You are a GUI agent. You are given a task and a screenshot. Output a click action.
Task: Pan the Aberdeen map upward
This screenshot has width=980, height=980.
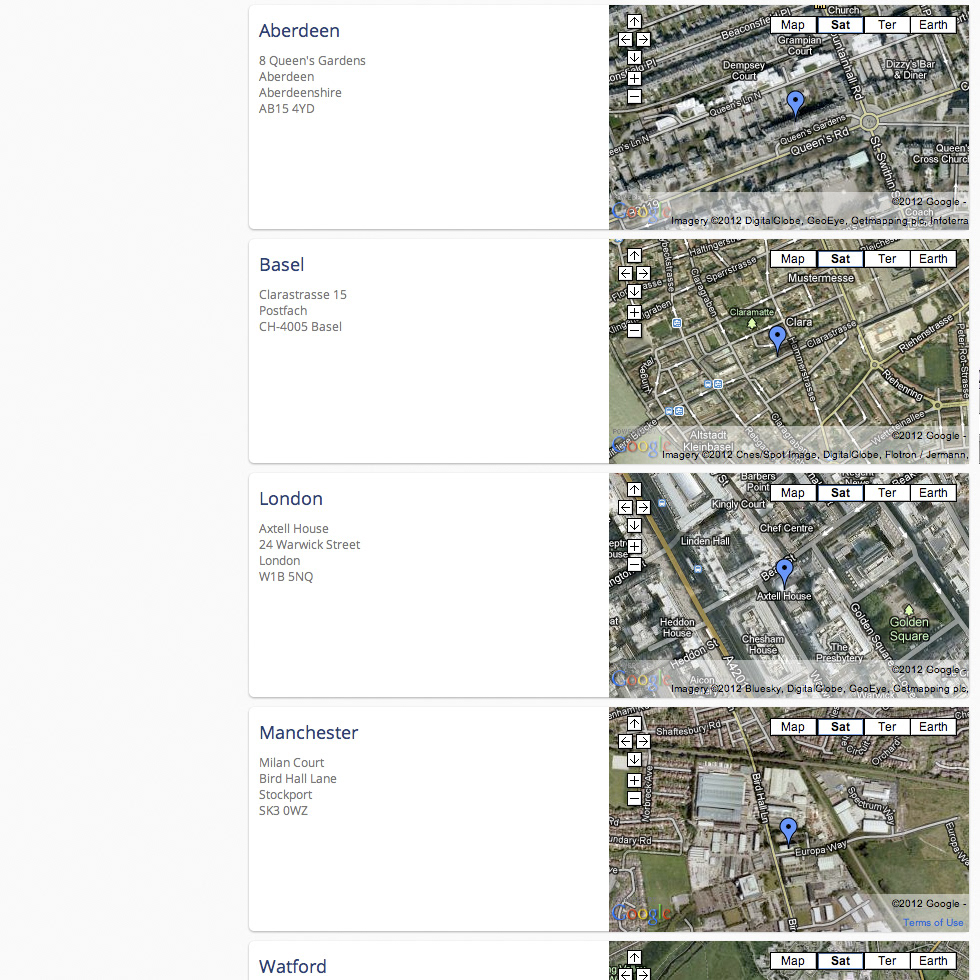point(634,21)
